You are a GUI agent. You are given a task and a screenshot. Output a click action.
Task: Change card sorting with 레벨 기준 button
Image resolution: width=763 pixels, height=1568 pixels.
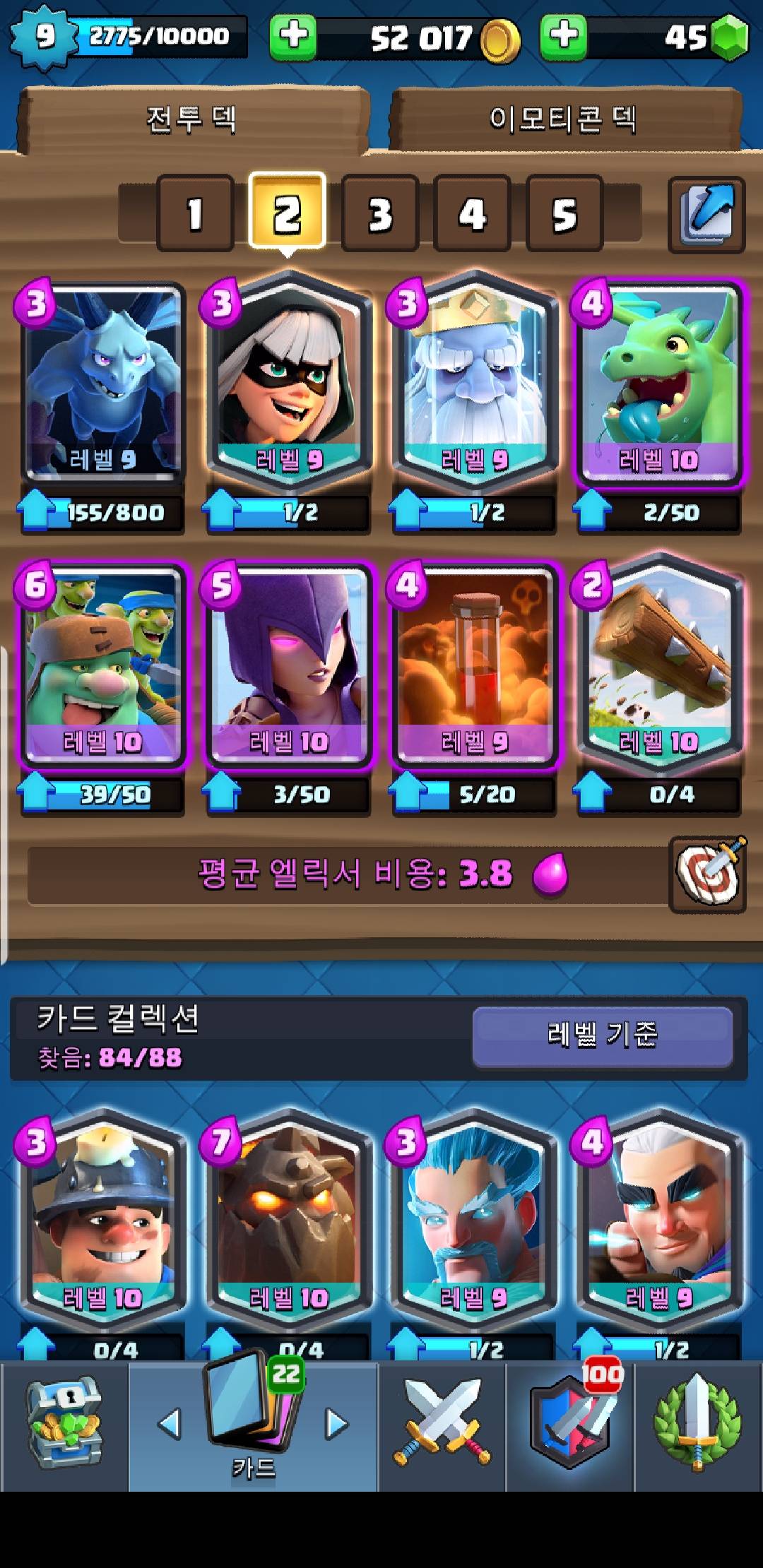coord(602,1036)
